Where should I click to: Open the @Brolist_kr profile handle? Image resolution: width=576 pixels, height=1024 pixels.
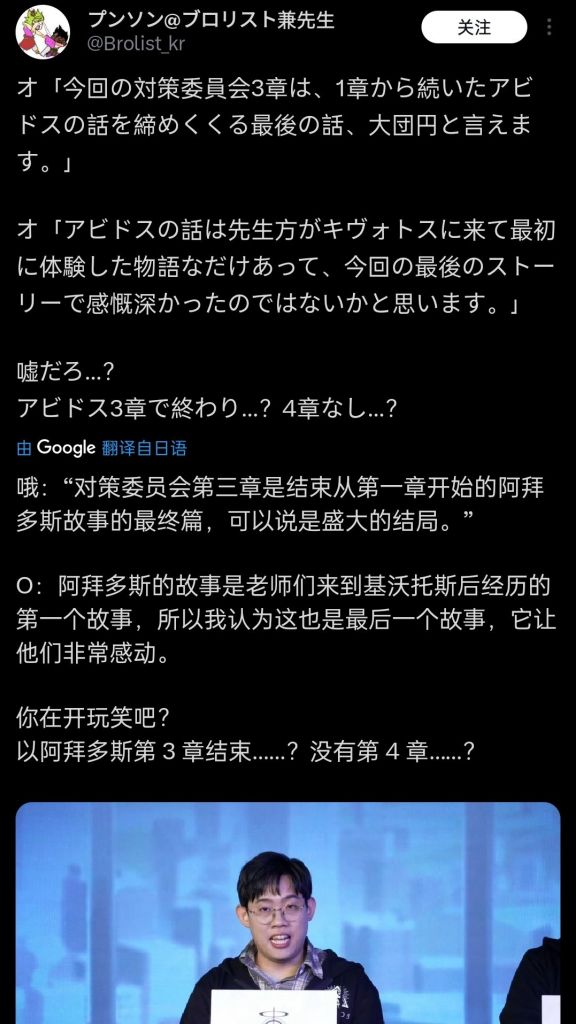pos(138,46)
